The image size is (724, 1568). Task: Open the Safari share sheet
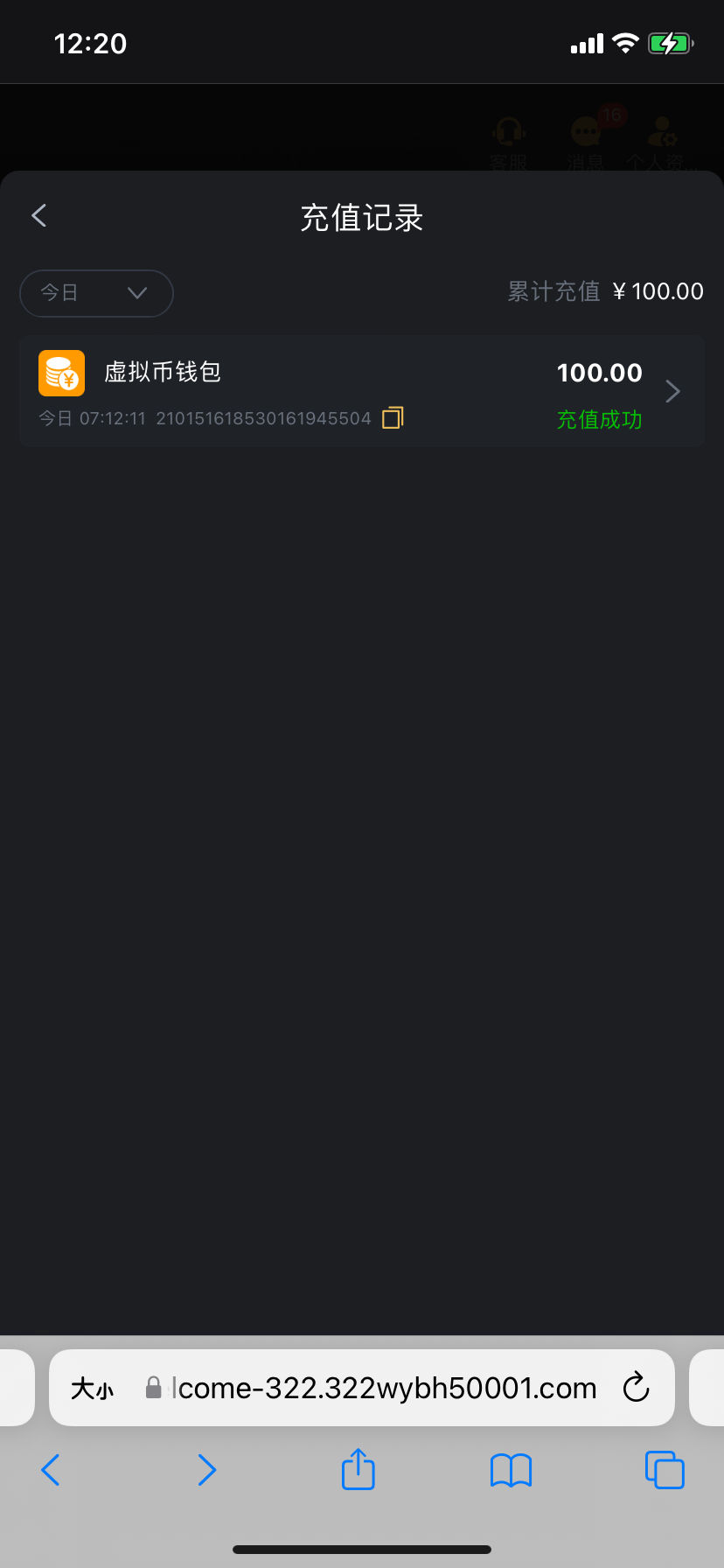point(358,1469)
